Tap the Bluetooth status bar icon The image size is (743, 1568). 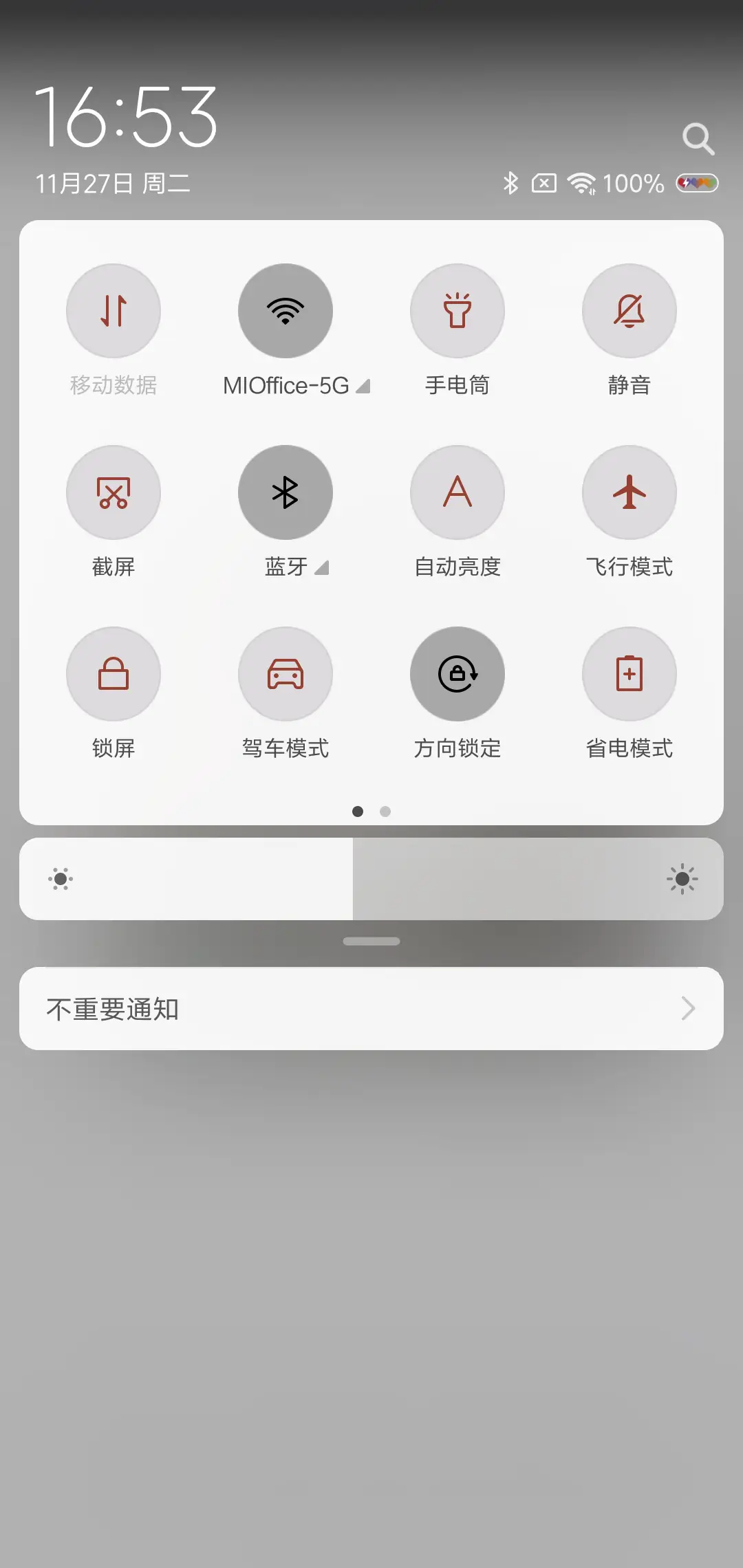coord(510,183)
